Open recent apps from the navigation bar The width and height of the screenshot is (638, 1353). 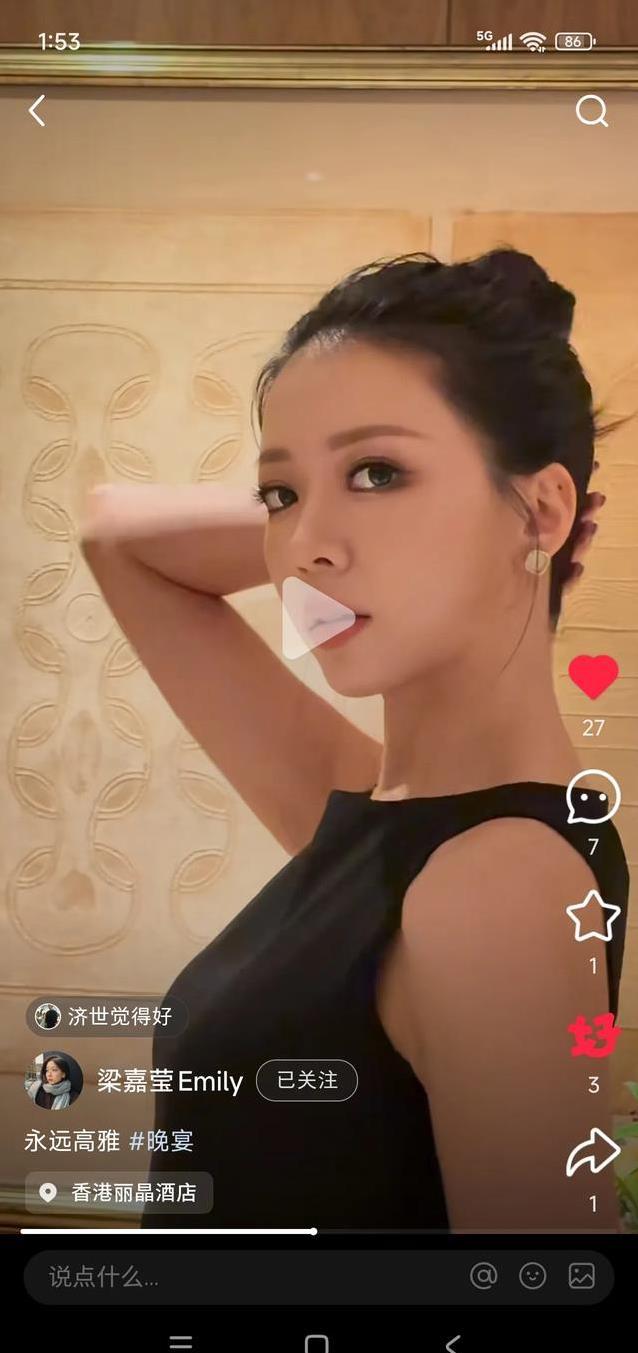point(181,1343)
